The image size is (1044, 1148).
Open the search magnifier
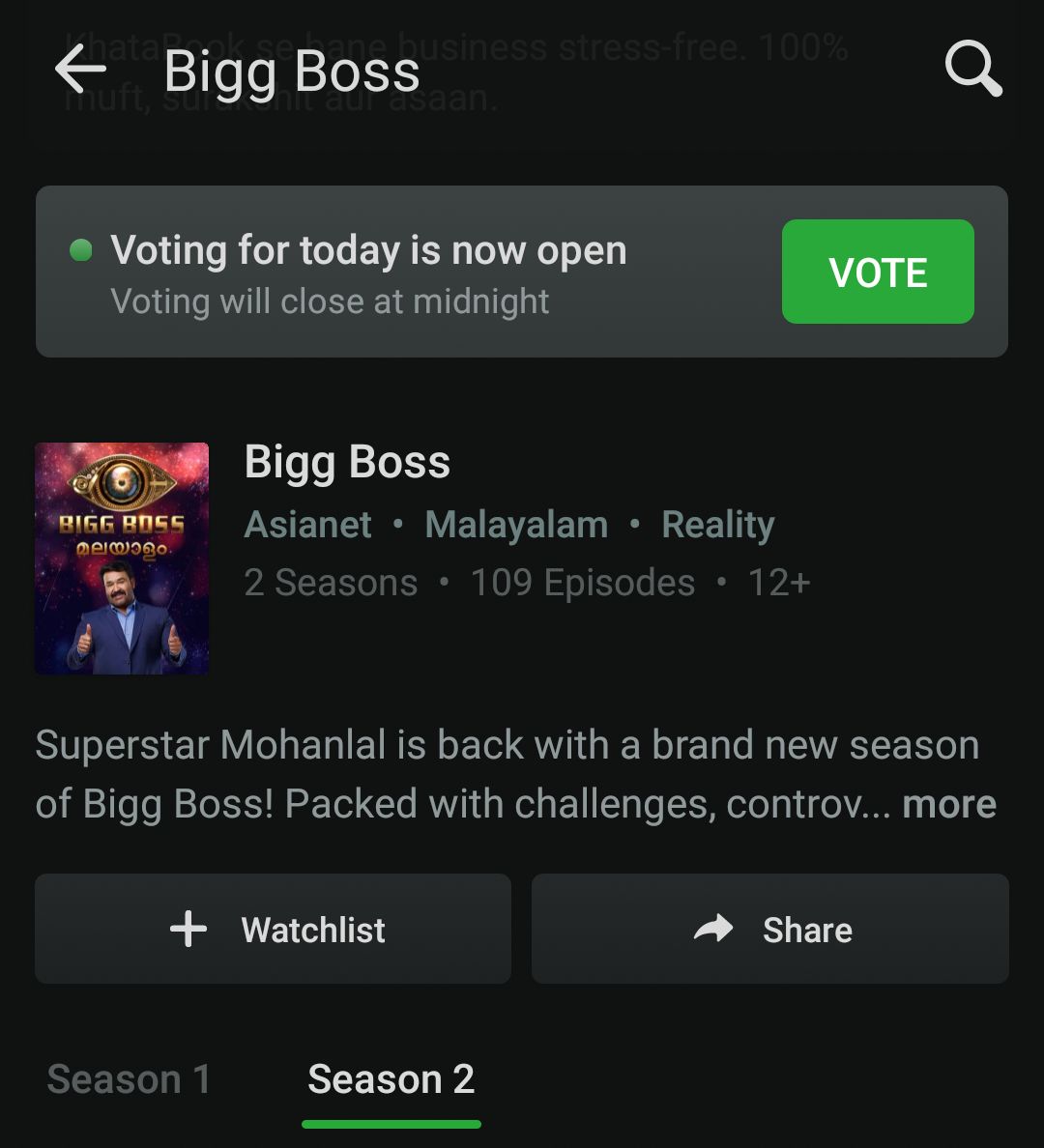coord(971,71)
